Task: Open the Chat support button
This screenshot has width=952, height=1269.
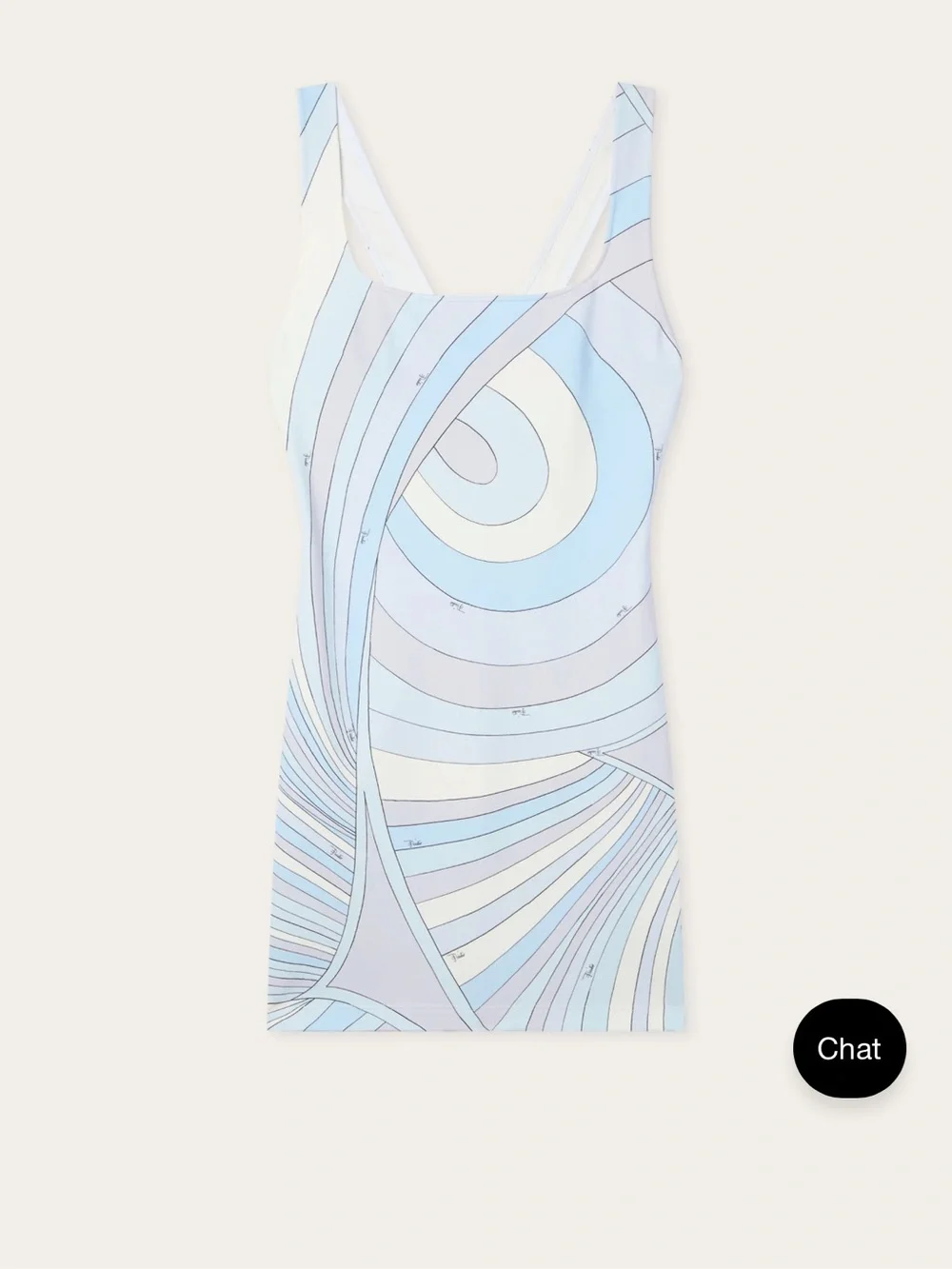Action: (849, 1048)
